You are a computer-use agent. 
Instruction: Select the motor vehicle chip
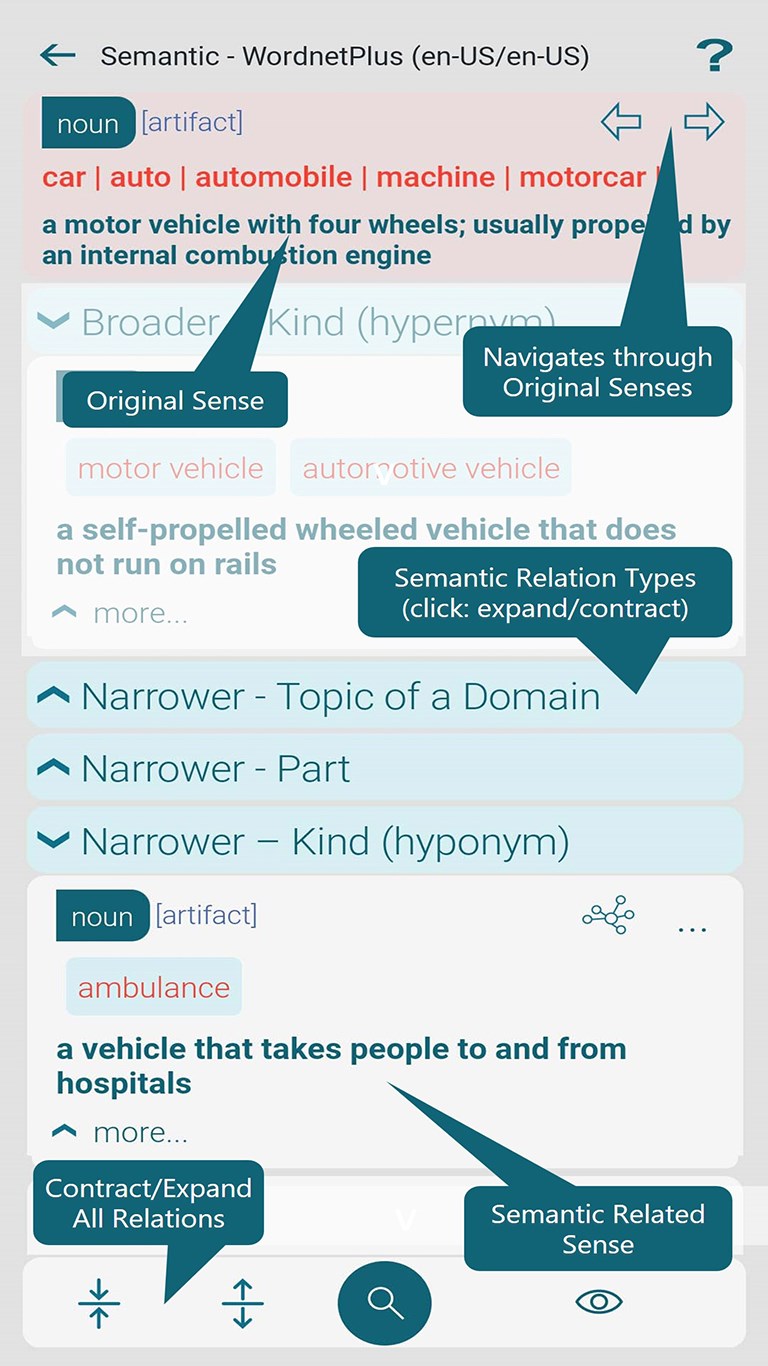171,468
